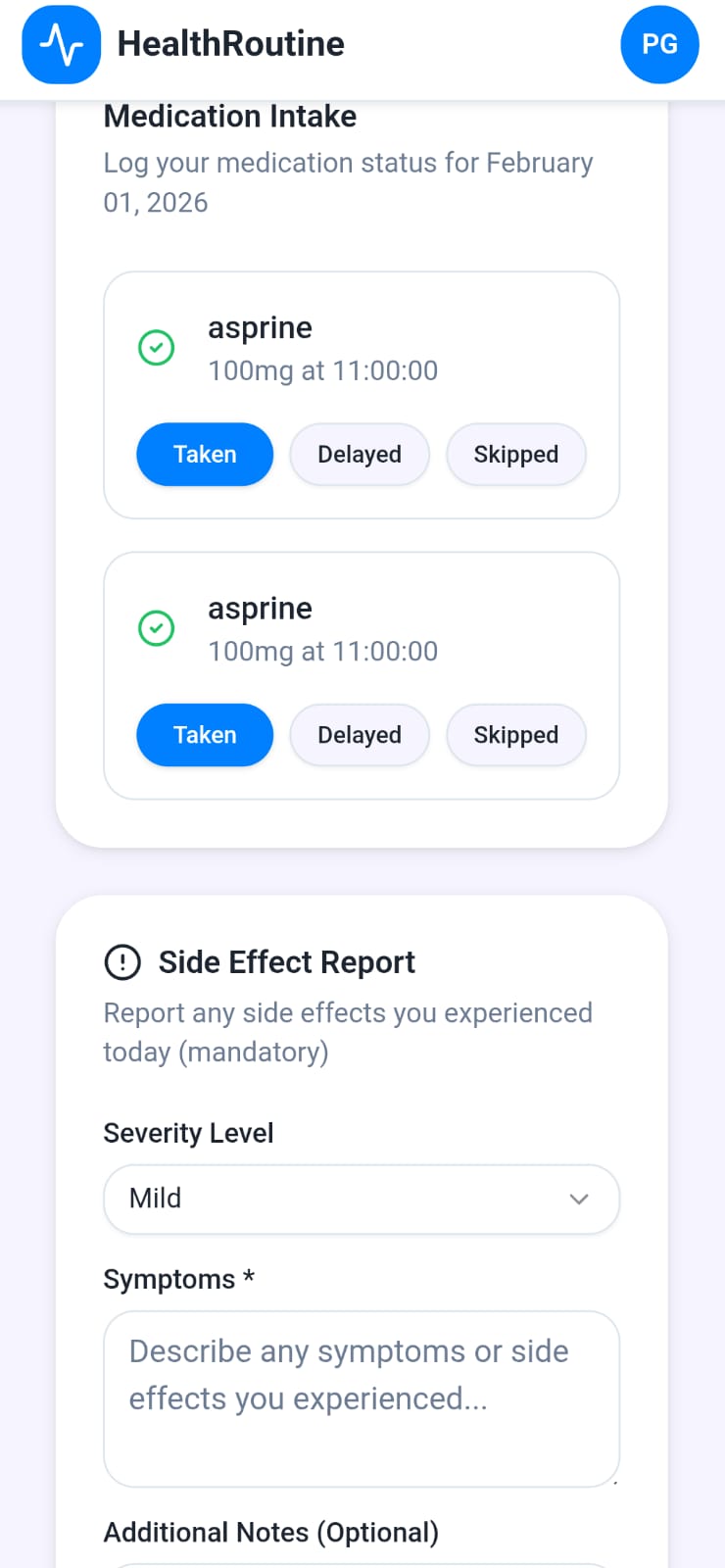Tap the circled exclamation warning symbol
Viewport: 725px width, 1568px height.
pyautogui.click(x=121, y=961)
